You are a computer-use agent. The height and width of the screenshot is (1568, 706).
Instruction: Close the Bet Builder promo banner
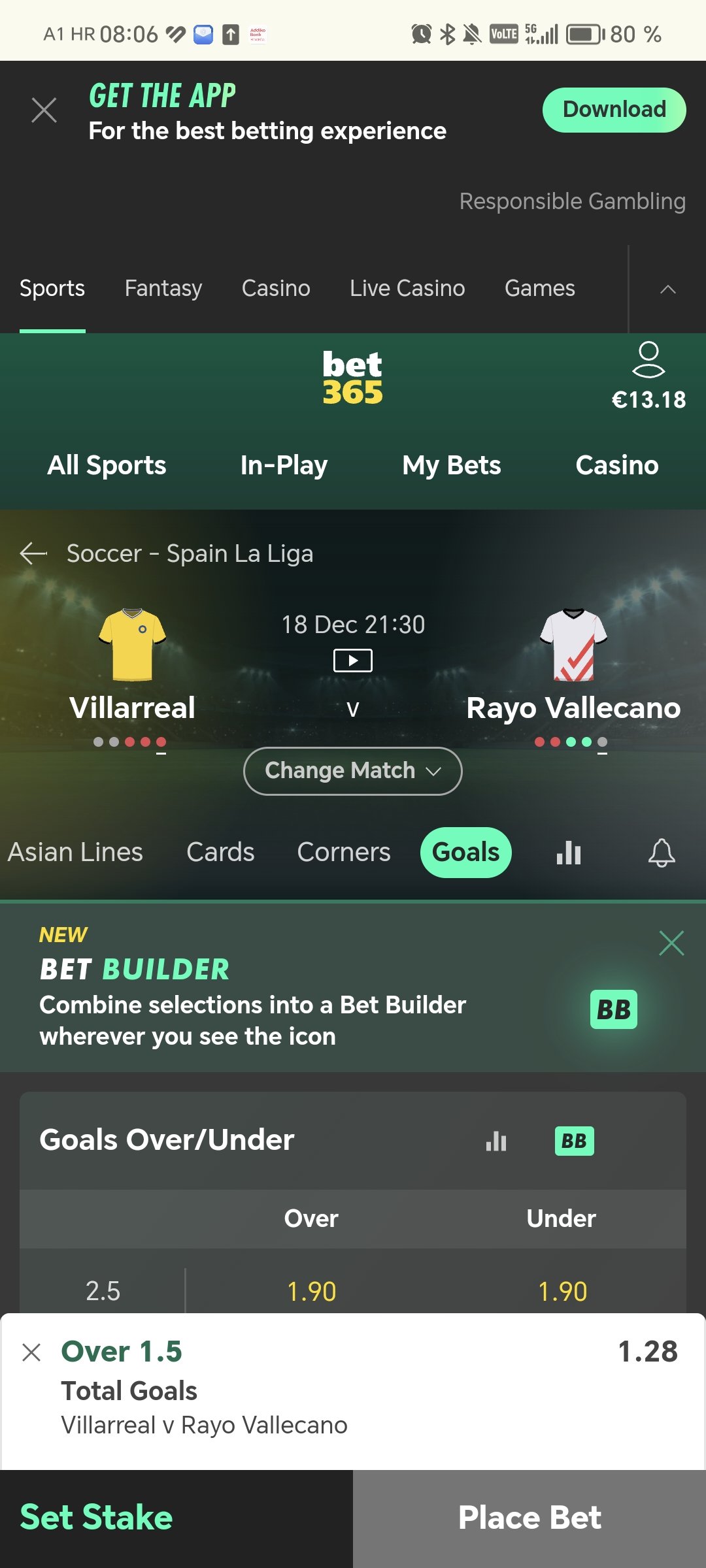pyautogui.click(x=671, y=943)
